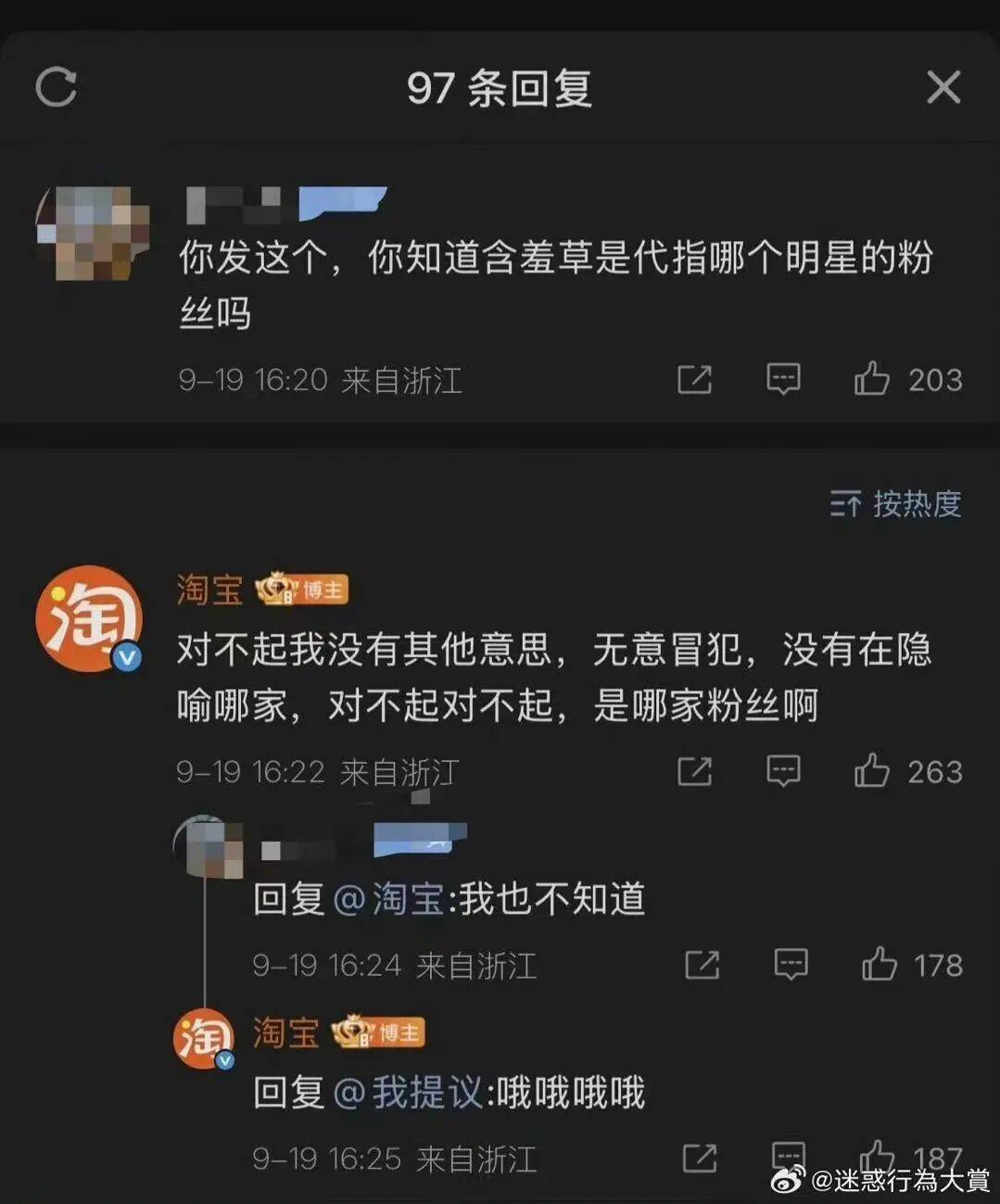Share the reply 哦哦哦哦
This screenshot has width=1000, height=1204.
(x=700, y=1158)
